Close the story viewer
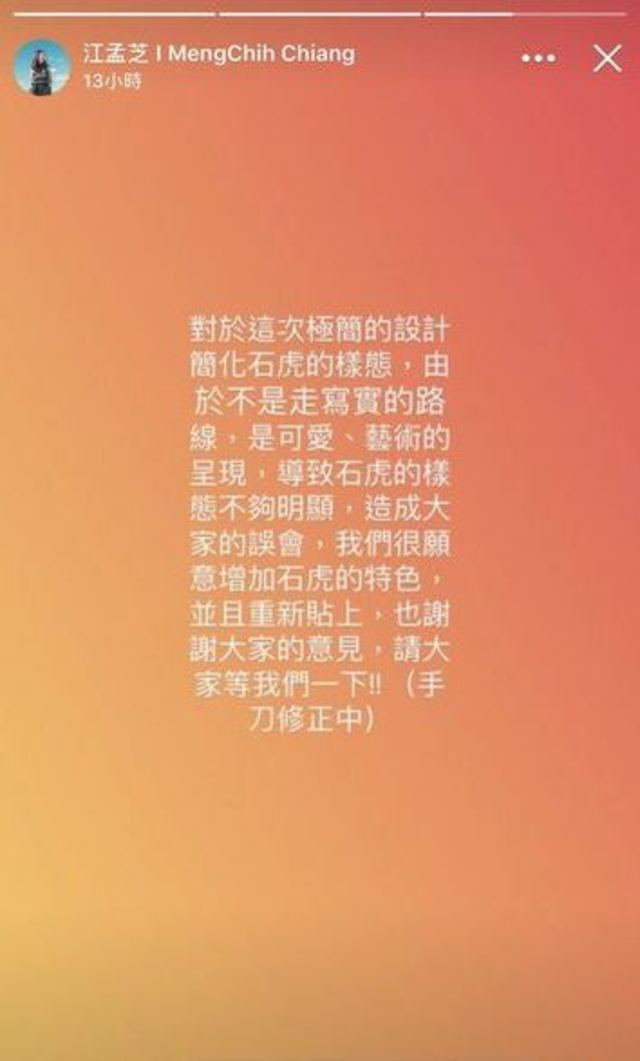Viewport: 640px width, 1061px height. point(607,59)
